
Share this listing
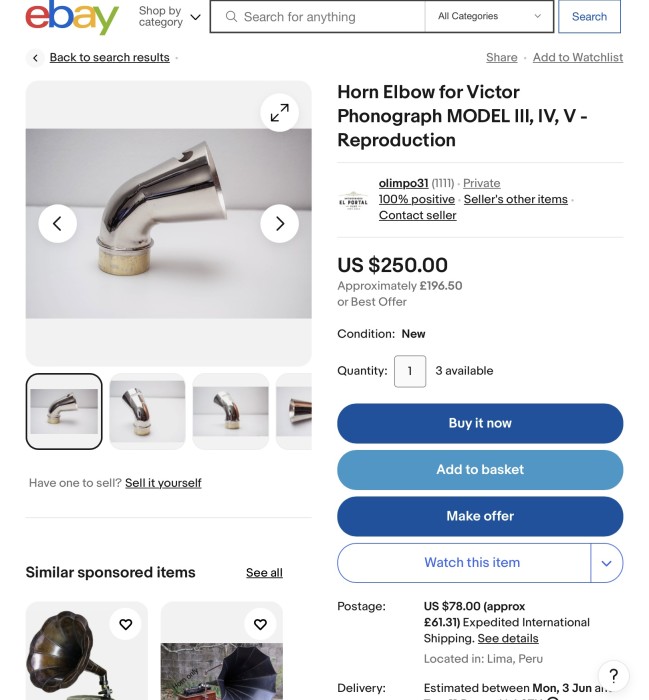pyautogui.click(x=501, y=58)
